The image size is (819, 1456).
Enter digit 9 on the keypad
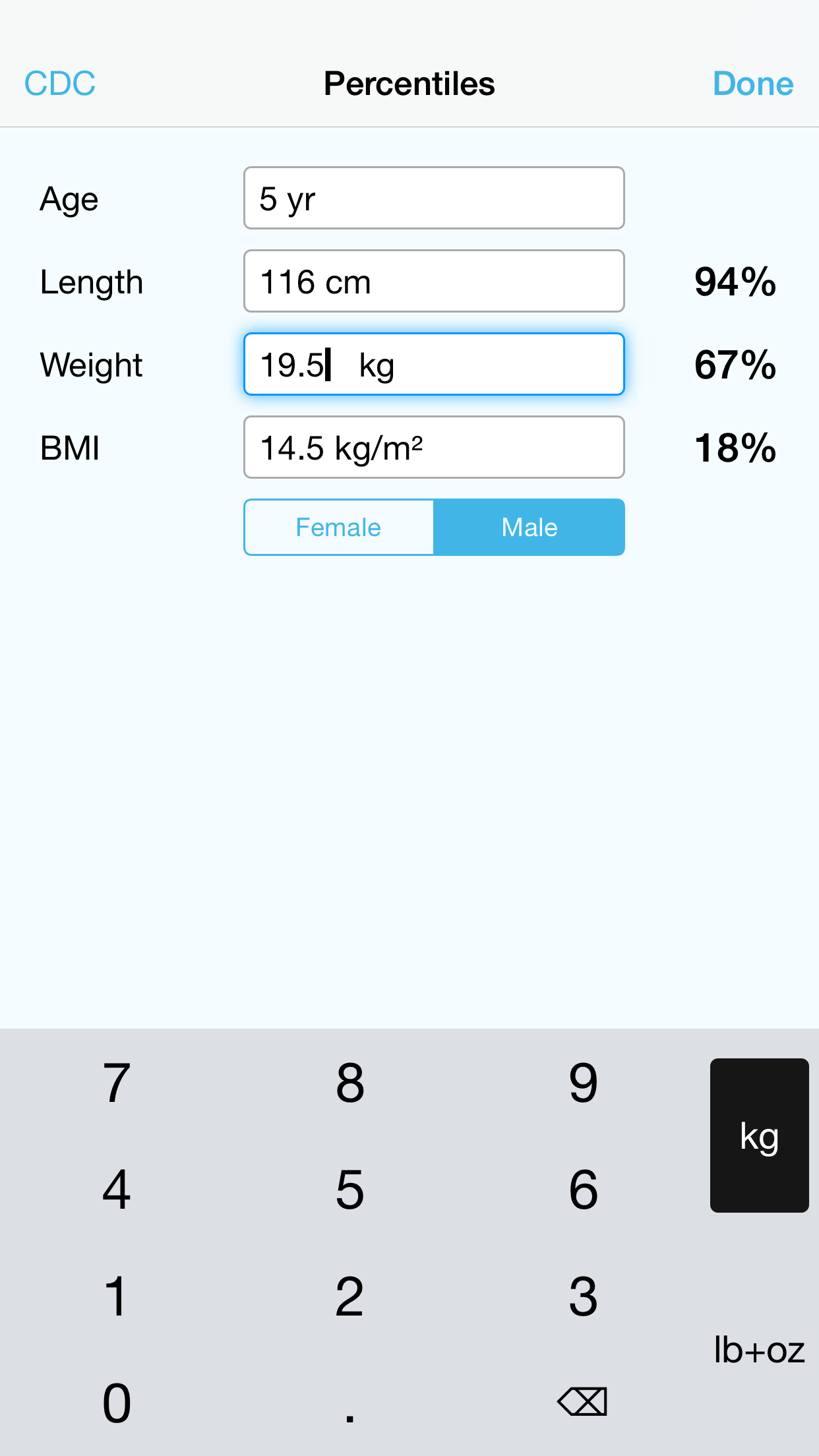(584, 1083)
